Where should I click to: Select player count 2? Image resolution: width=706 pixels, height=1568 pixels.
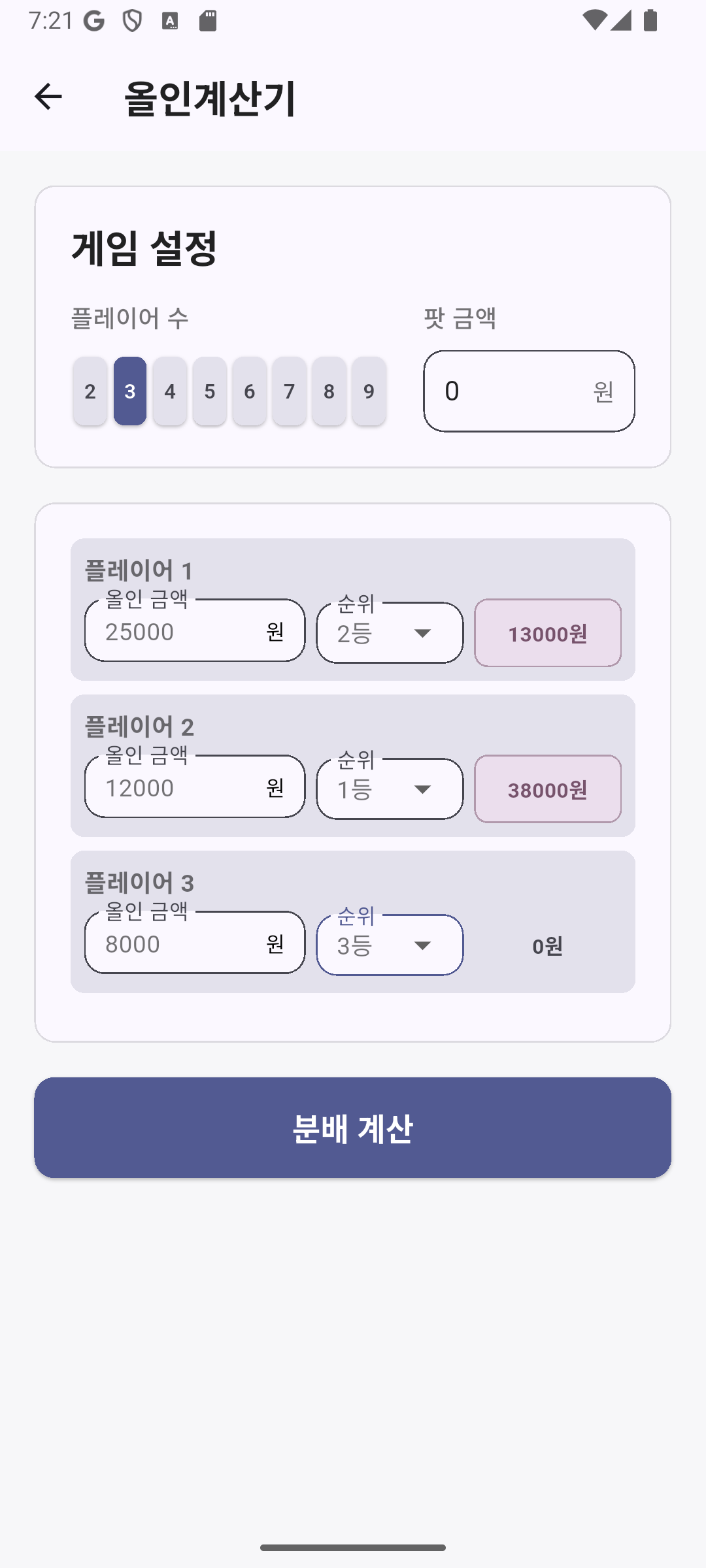[x=90, y=391]
